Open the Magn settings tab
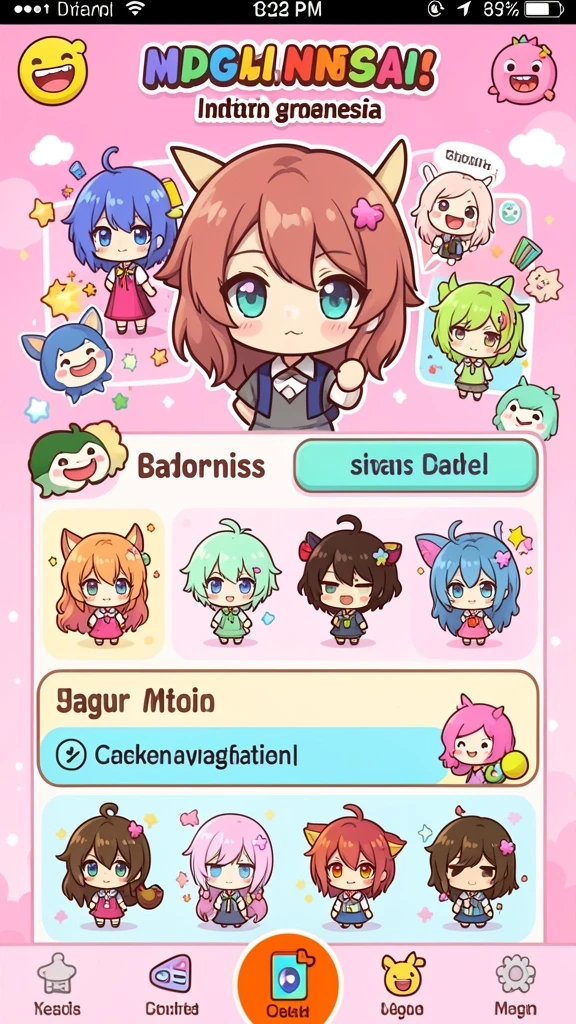The image size is (576, 1024). (x=515, y=984)
